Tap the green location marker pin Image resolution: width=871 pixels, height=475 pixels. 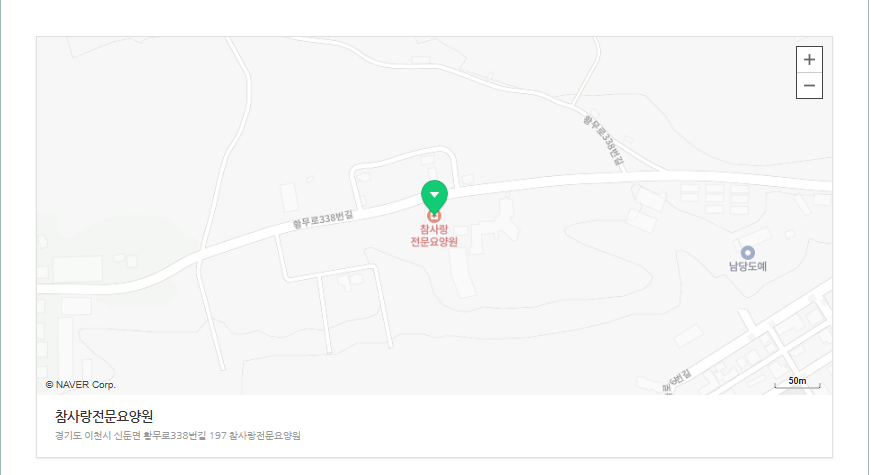point(434,195)
